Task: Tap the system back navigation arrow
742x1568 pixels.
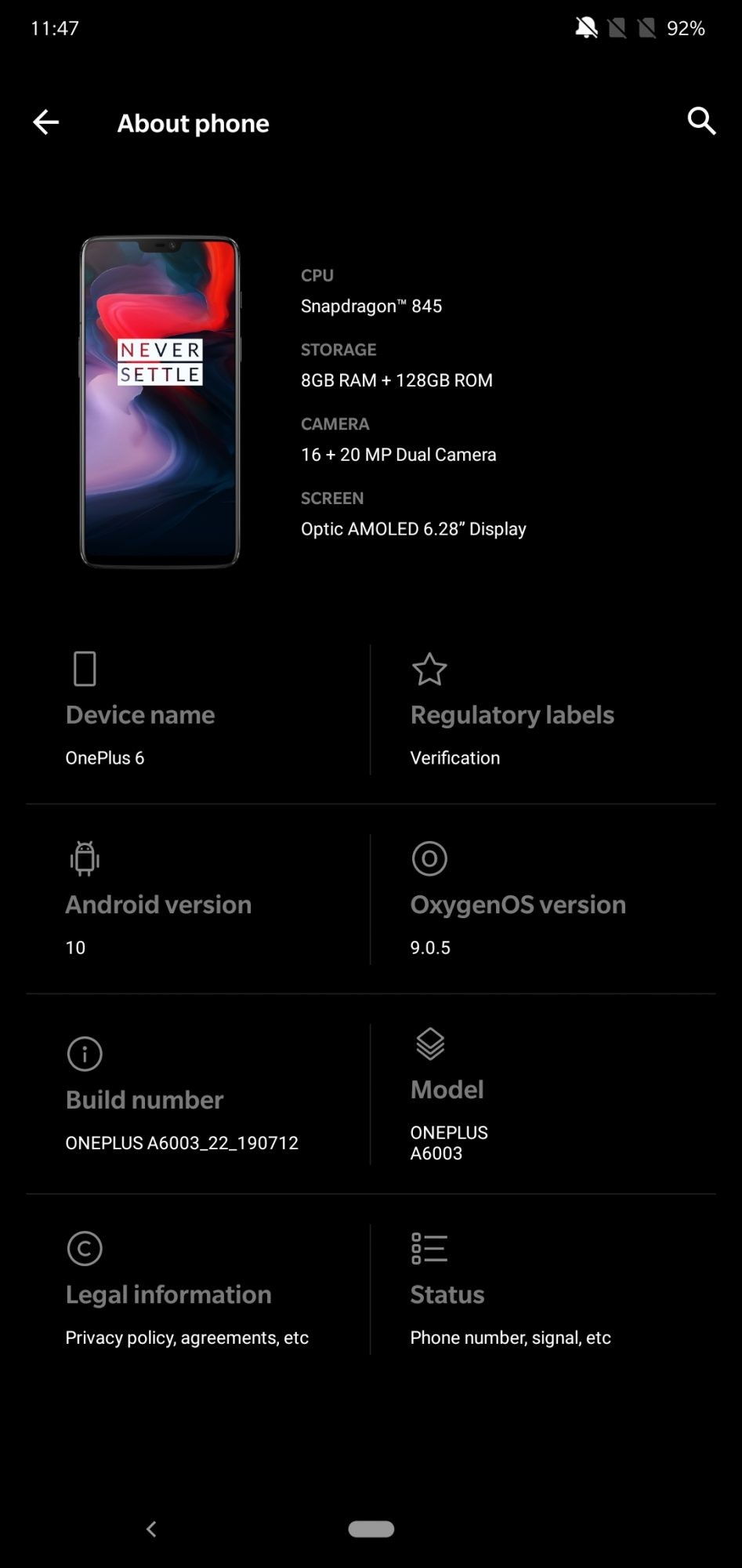Action: coord(152,1529)
